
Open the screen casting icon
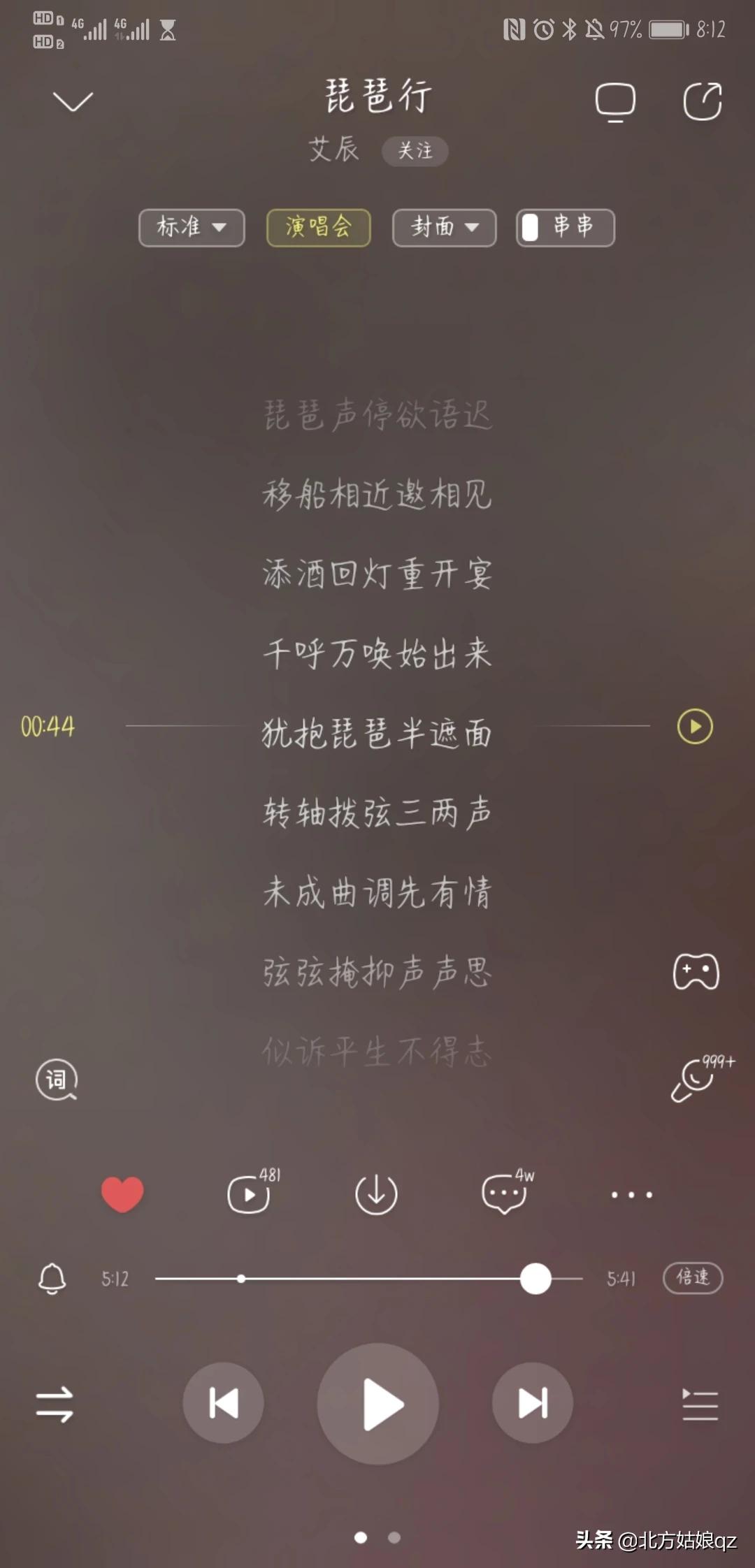click(615, 102)
